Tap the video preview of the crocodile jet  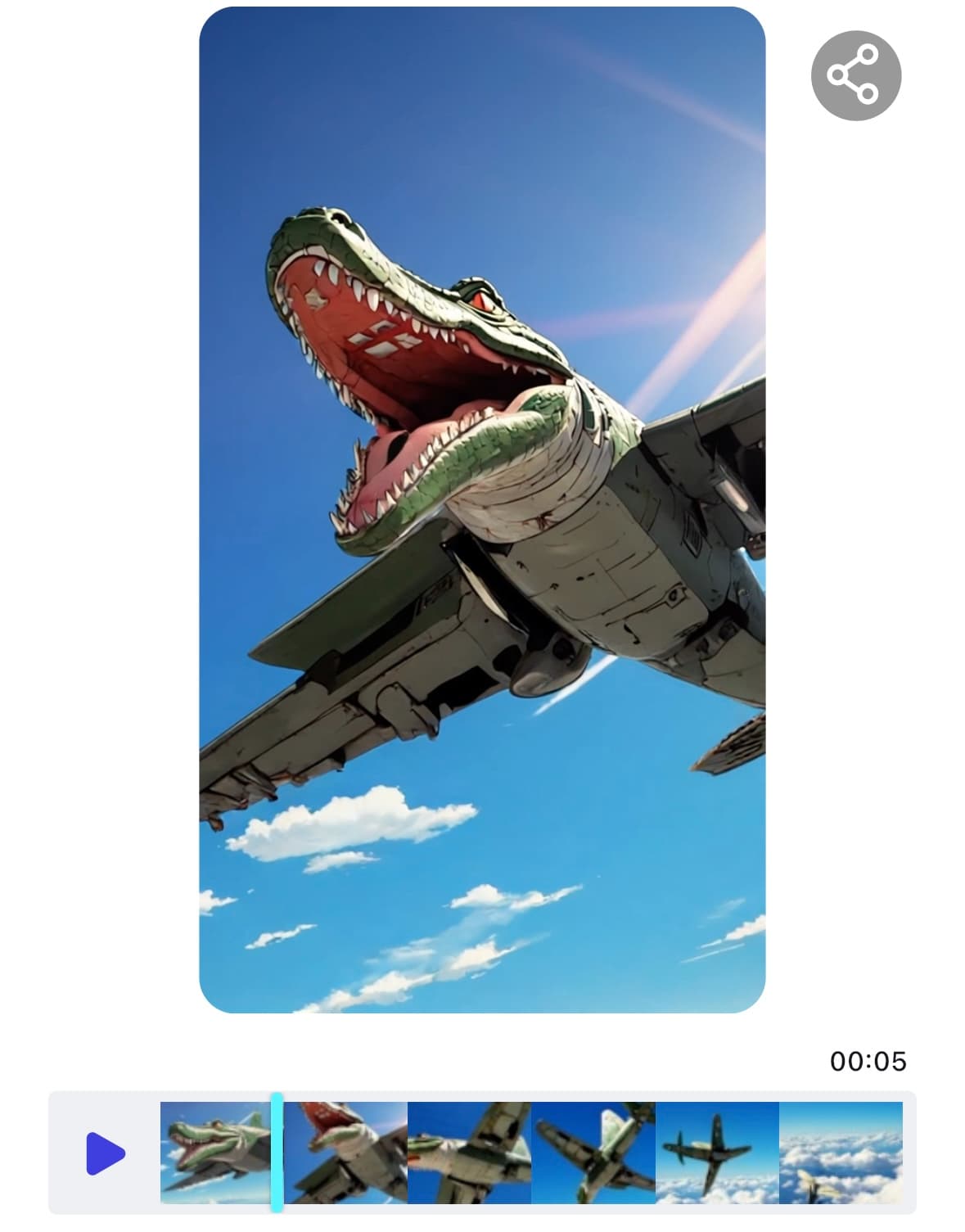pos(482,509)
